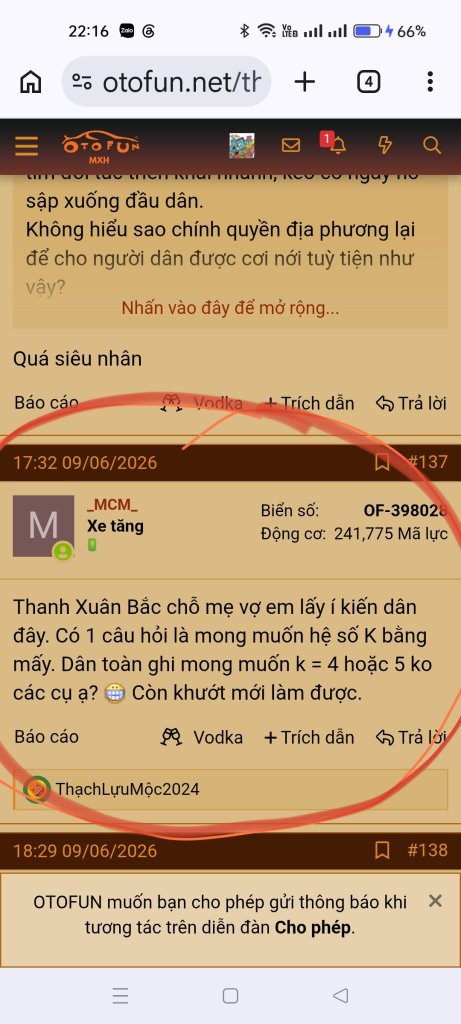Open my profile avatar in header

click(x=242, y=146)
